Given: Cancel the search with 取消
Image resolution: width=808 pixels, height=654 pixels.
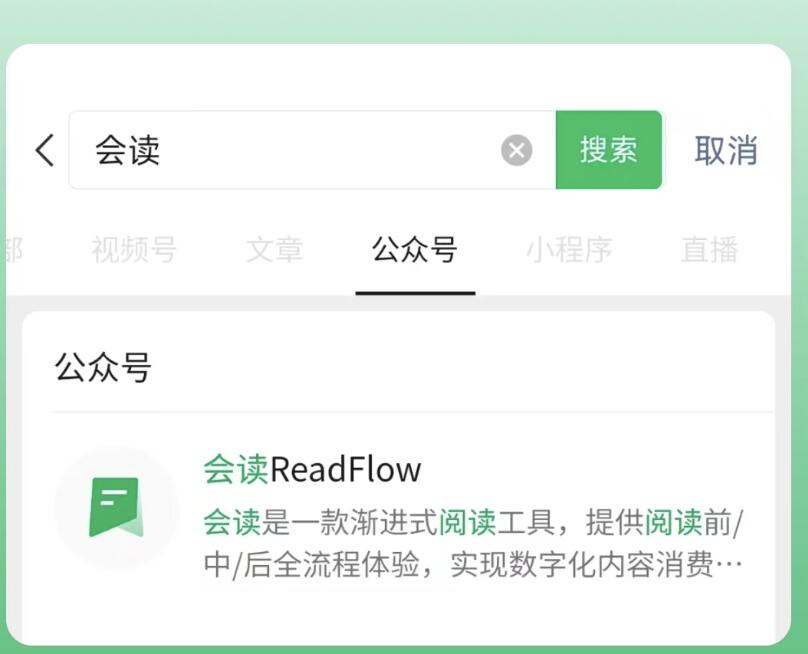Looking at the screenshot, I should 726,150.
